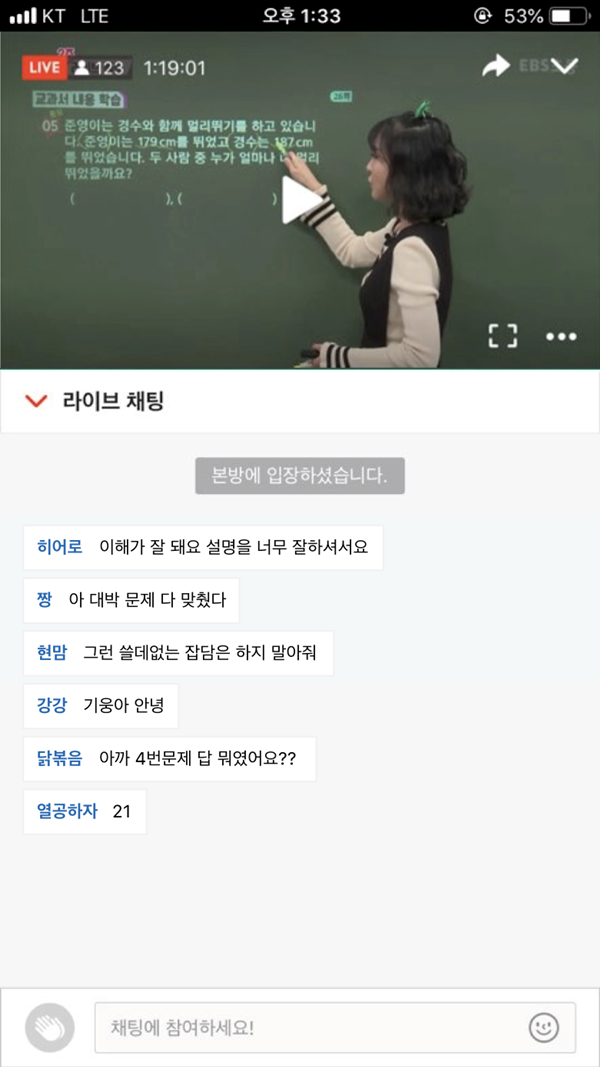Share this live stream
The width and height of the screenshot is (600, 1067).
coord(496,66)
